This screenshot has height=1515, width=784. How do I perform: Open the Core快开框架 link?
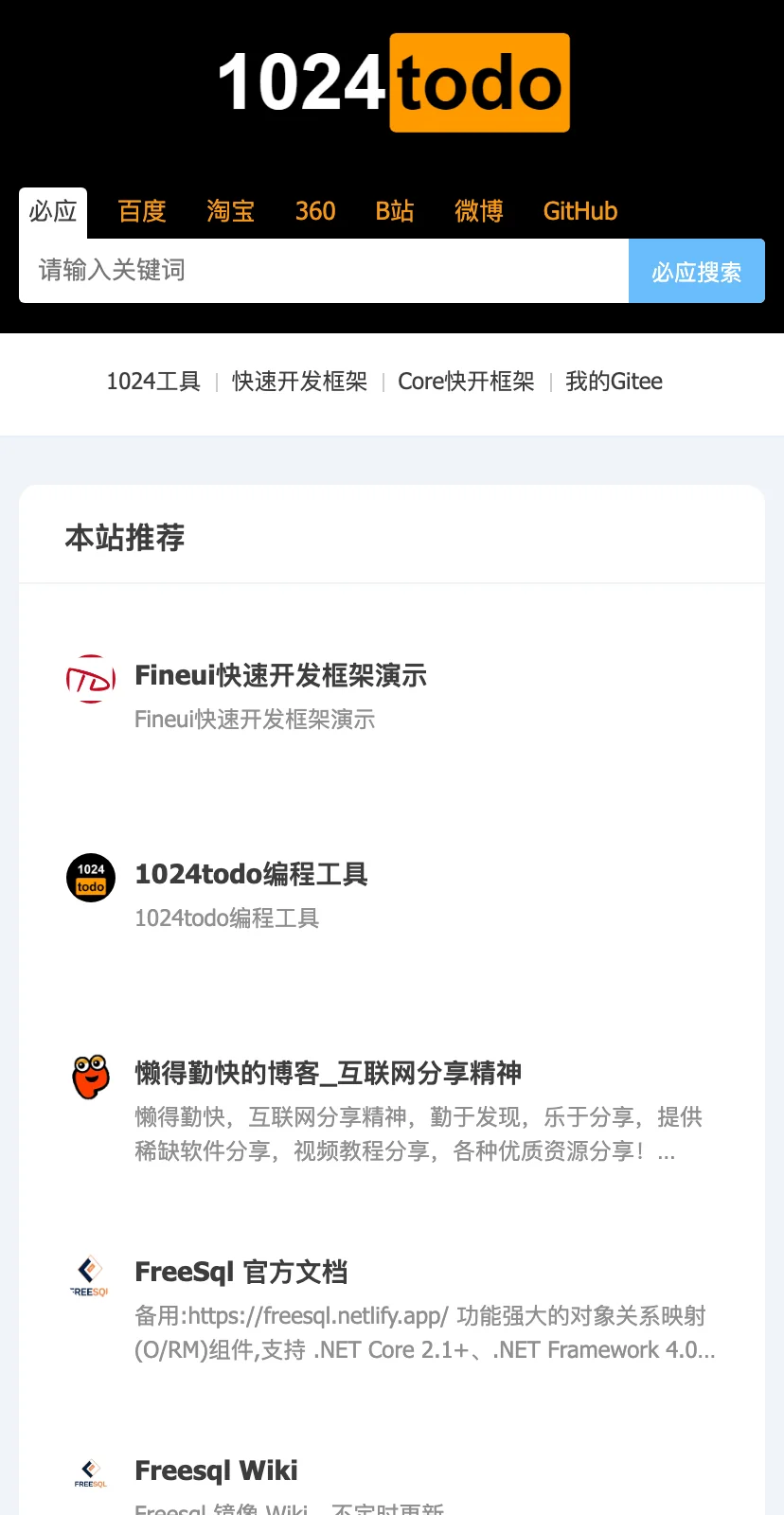click(466, 382)
